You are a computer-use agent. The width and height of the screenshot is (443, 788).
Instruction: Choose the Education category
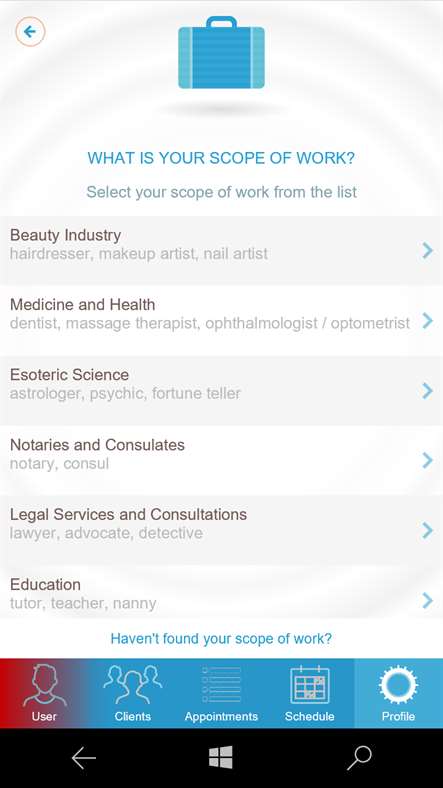pyautogui.click(x=222, y=592)
